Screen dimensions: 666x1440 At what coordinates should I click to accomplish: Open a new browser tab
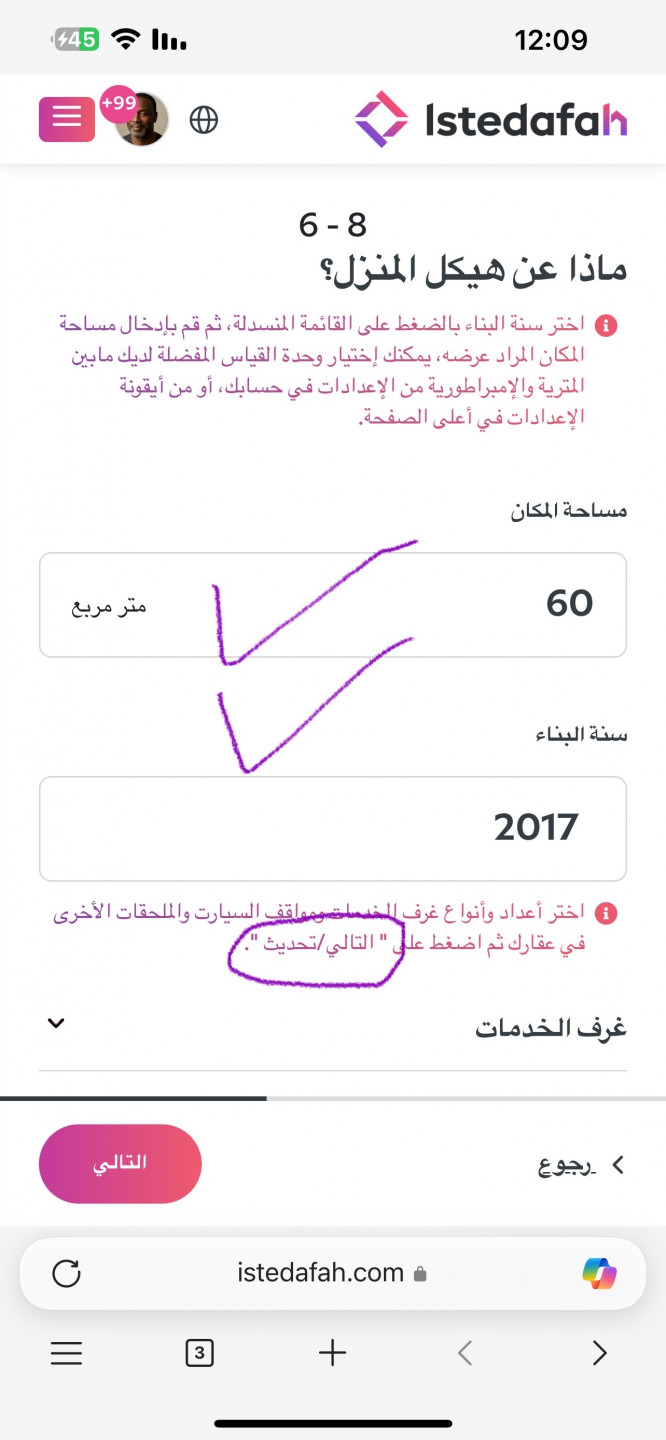(332, 1354)
